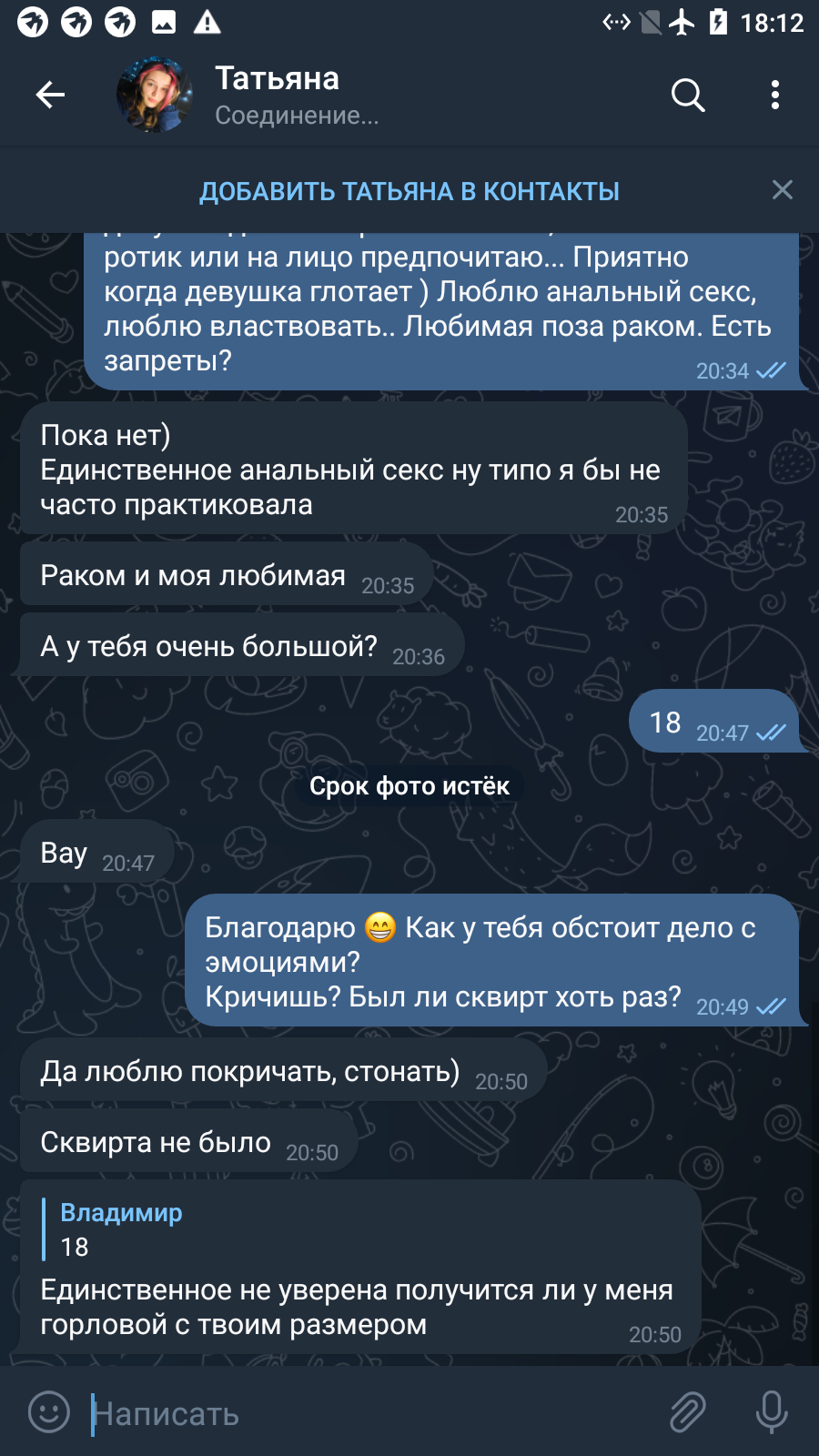Tap the microphone to record voice
The image size is (819, 1456).
pyautogui.click(x=772, y=1412)
